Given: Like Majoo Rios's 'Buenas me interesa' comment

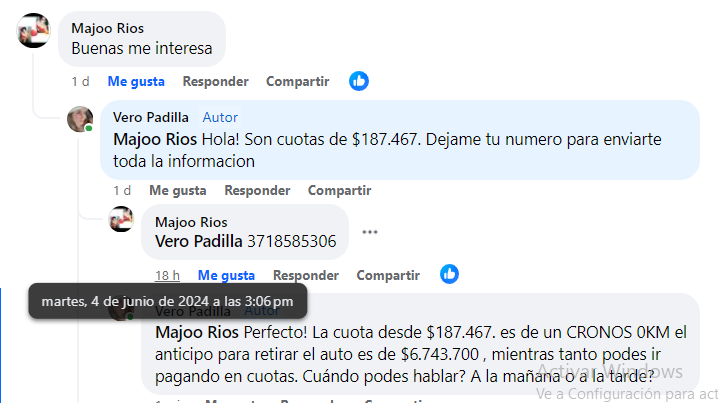Looking at the screenshot, I should click(136, 81).
